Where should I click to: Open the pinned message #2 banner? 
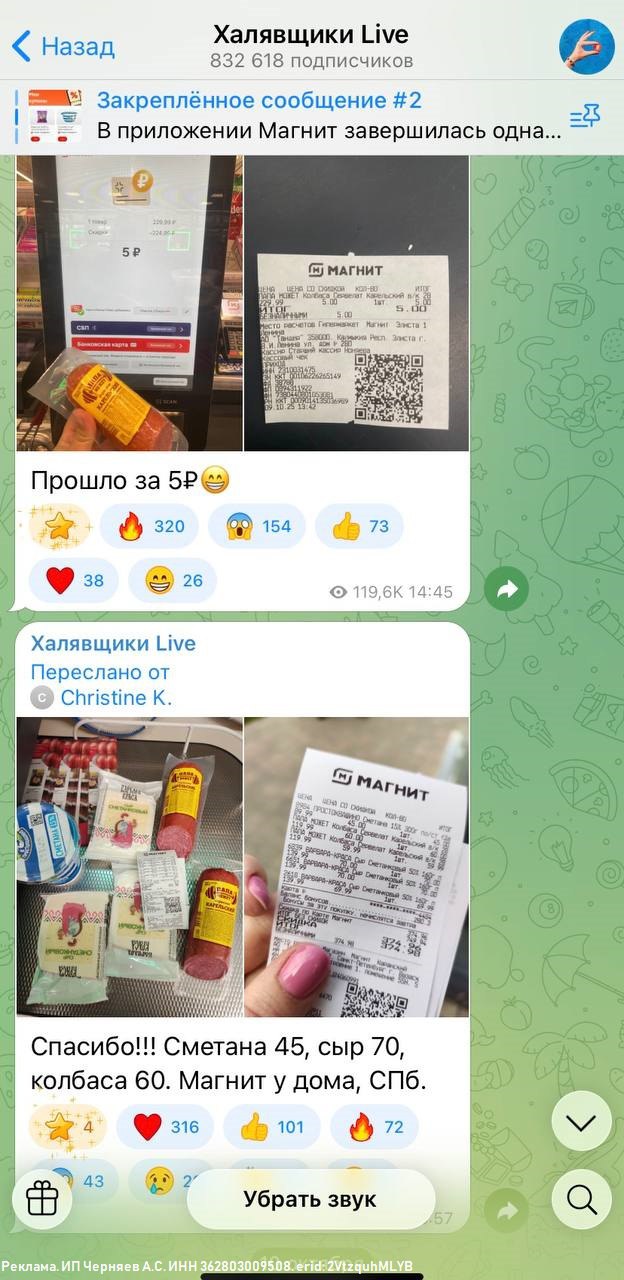(300, 115)
